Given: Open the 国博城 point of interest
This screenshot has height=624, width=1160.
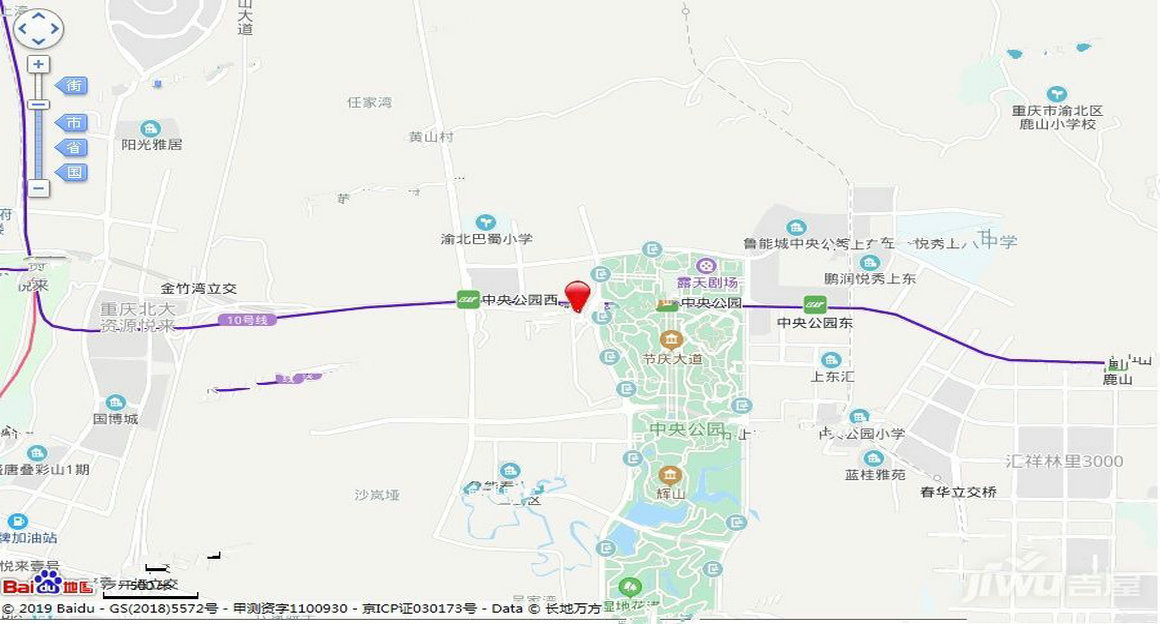Looking at the screenshot, I should coord(116,402).
